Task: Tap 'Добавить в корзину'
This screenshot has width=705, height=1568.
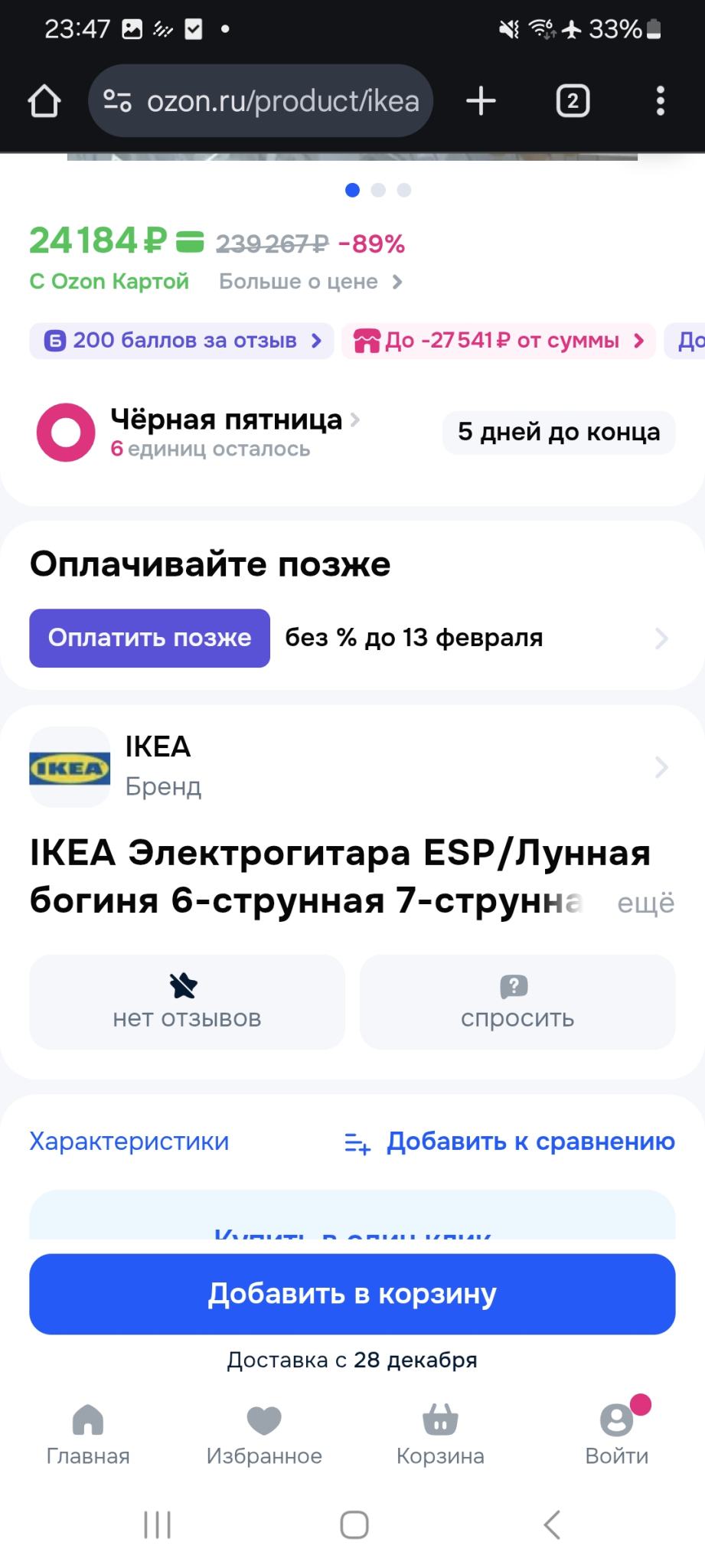Action: click(352, 1294)
